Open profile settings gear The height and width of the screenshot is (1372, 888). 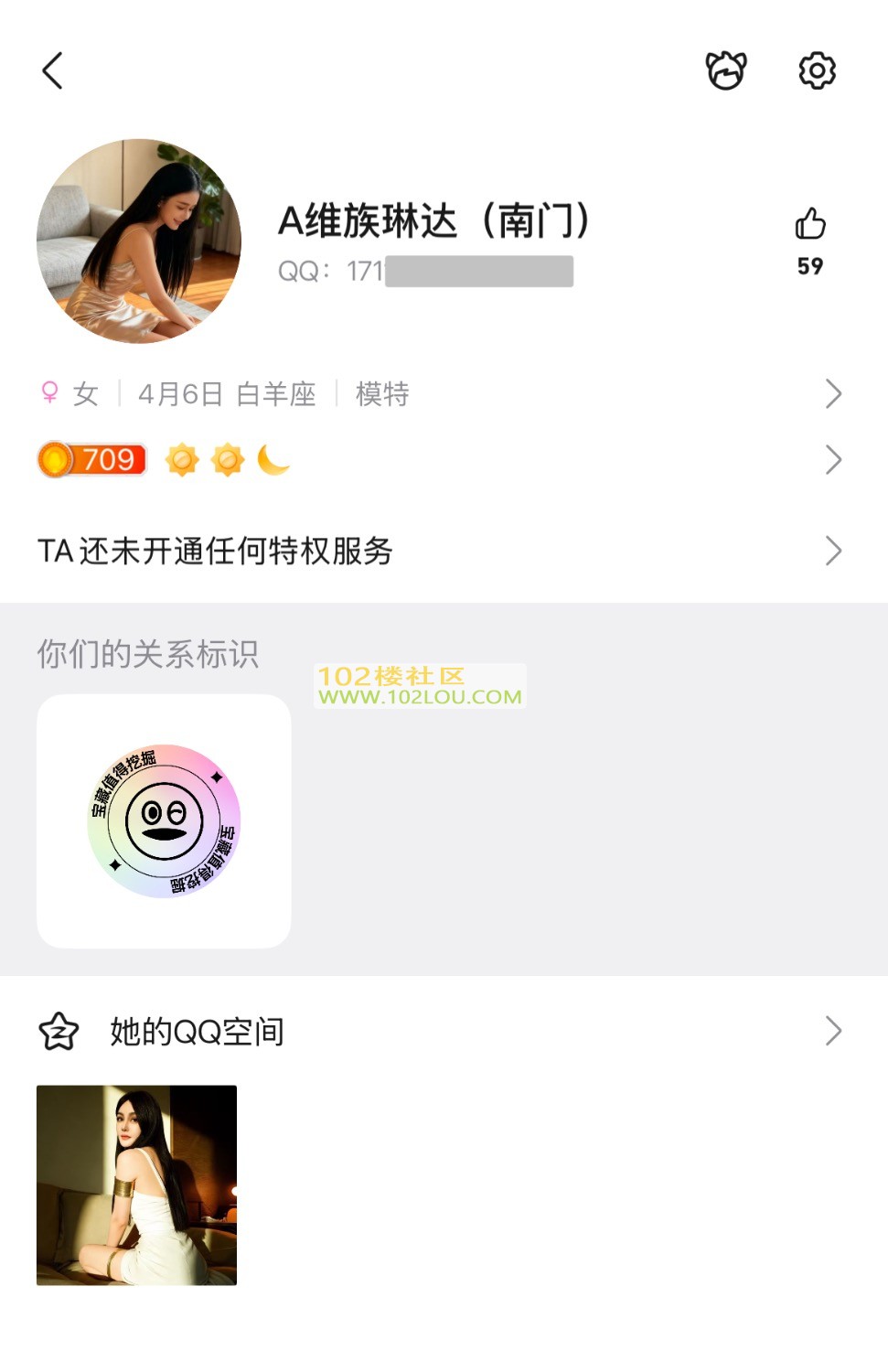point(817,70)
